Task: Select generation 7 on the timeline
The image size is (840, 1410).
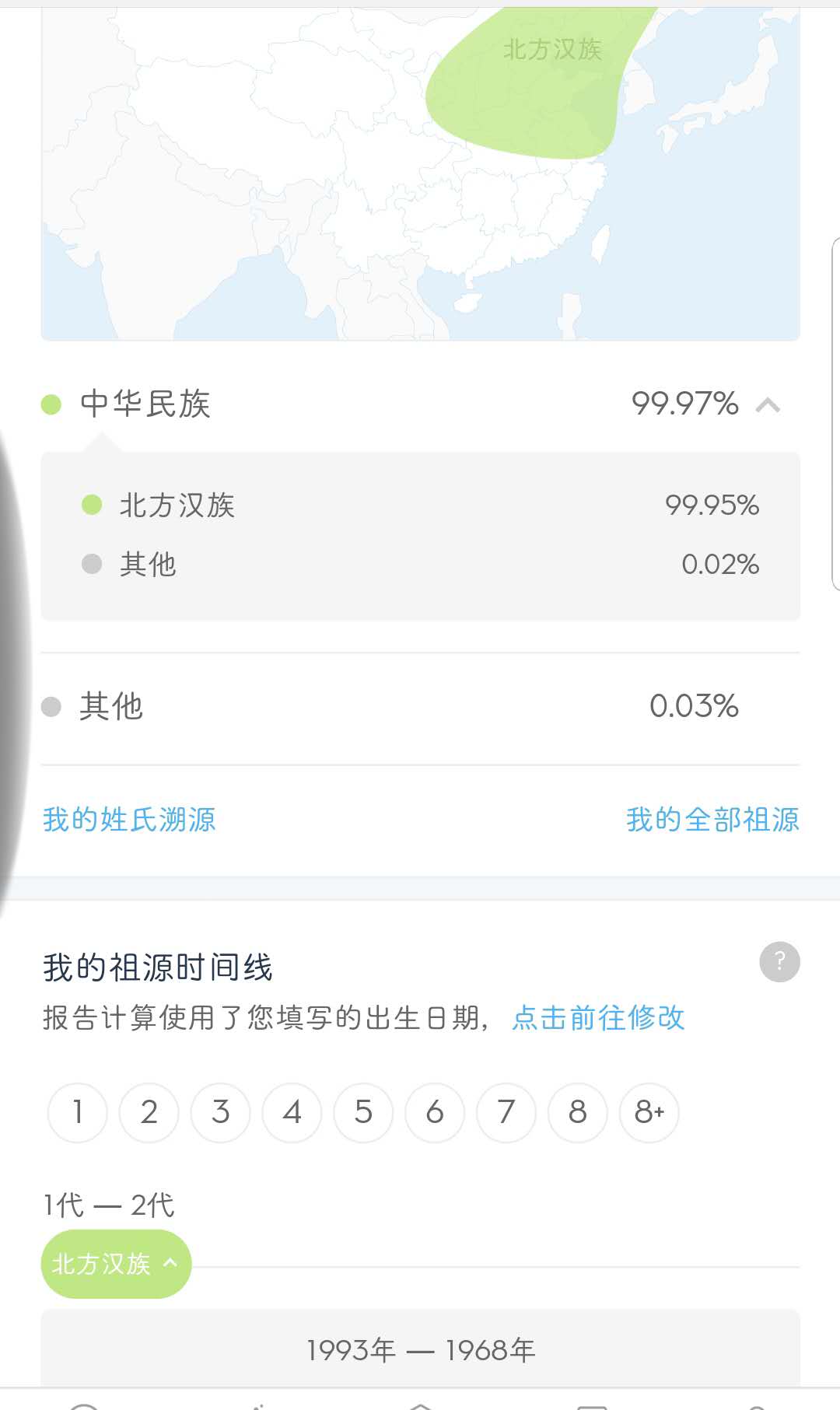Action: pyautogui.click(x=506, y=1112)
